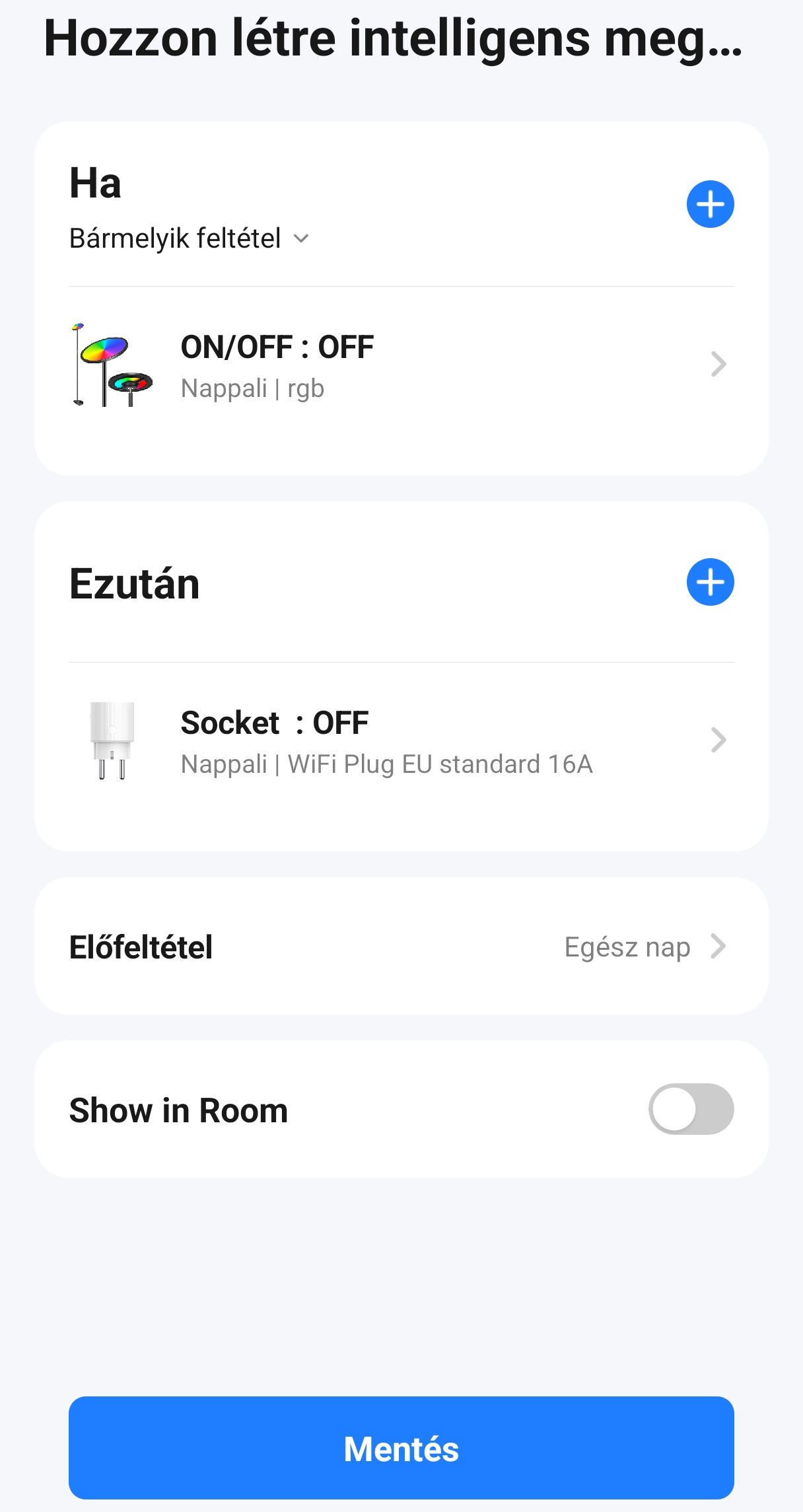Open the Bármelyik feltétel dropdown

click(x=189, y=238)
